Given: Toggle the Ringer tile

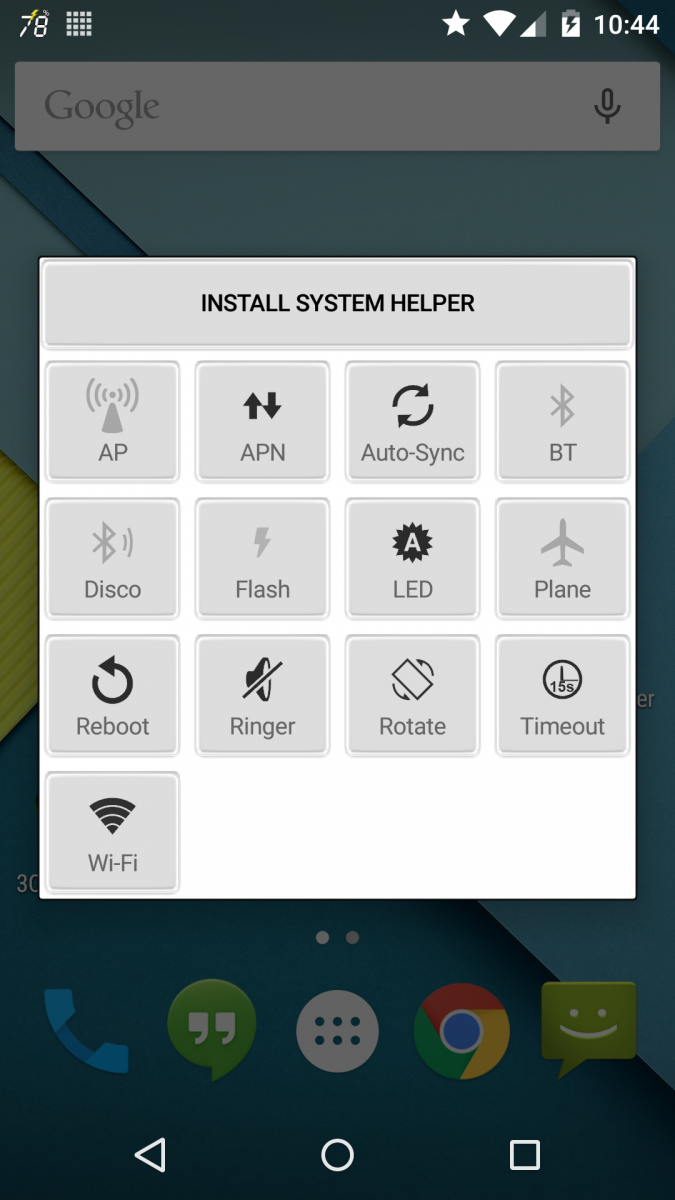Looking at the screenshot, I should (x=262, y=695).
